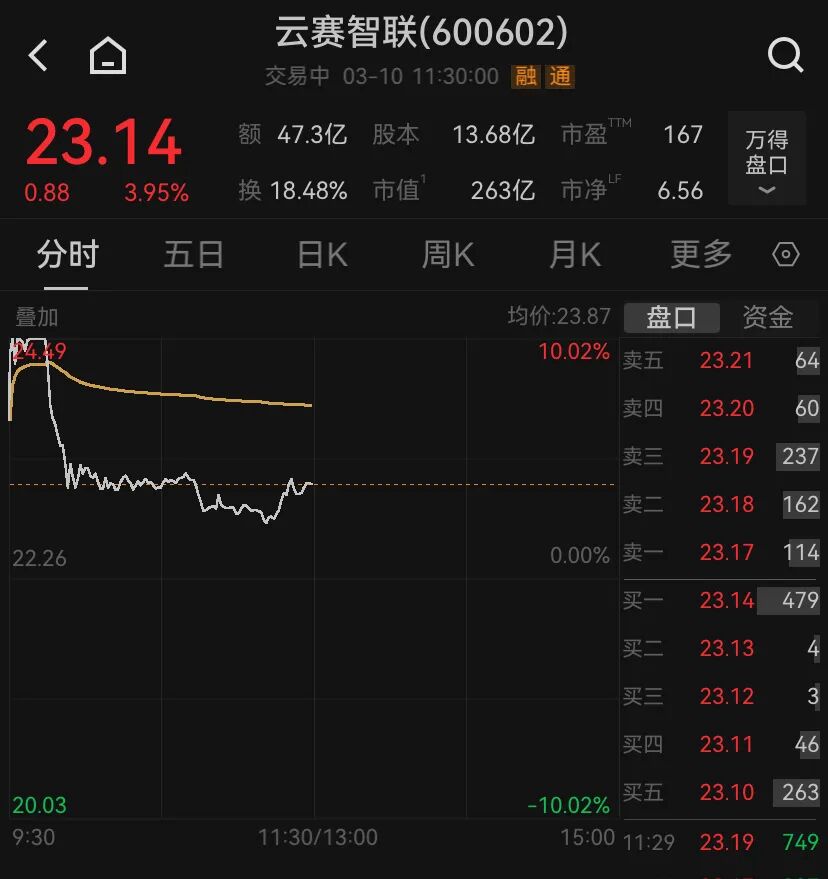Image resolution: width=828 pixels, height=879 pixels.
Task: Tap the back arrow icon
Action: [x=37, y=56]
